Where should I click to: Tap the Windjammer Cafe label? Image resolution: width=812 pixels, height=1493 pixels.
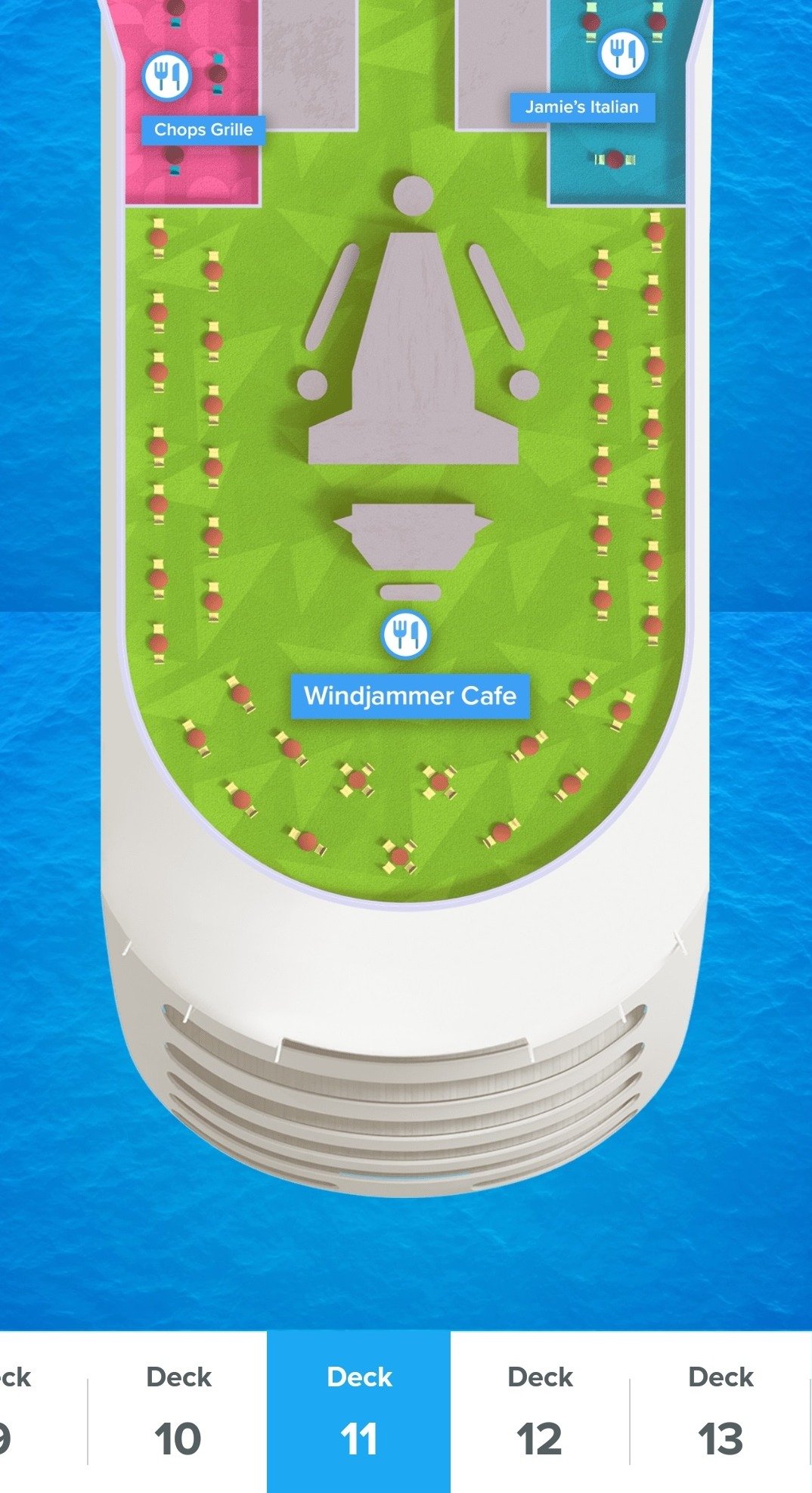pos(410,696)
